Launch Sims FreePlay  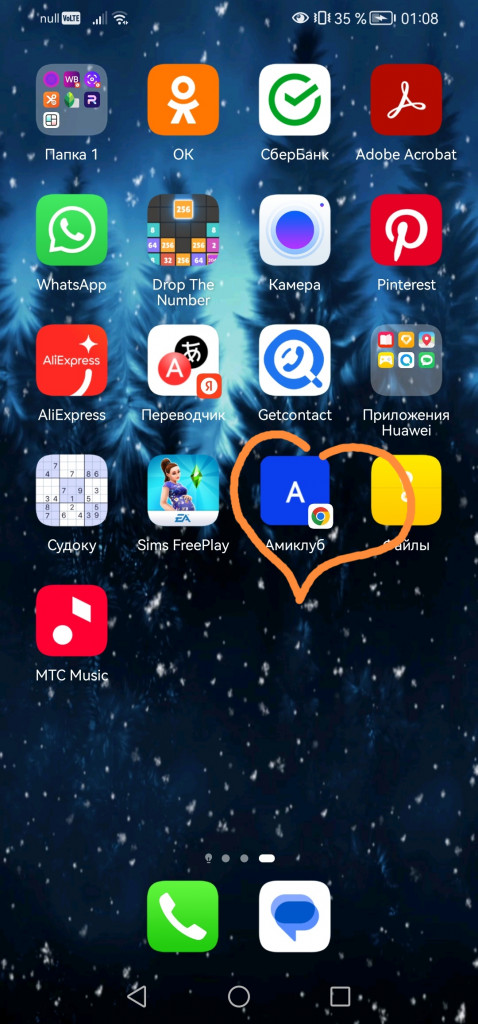[183, 490]
